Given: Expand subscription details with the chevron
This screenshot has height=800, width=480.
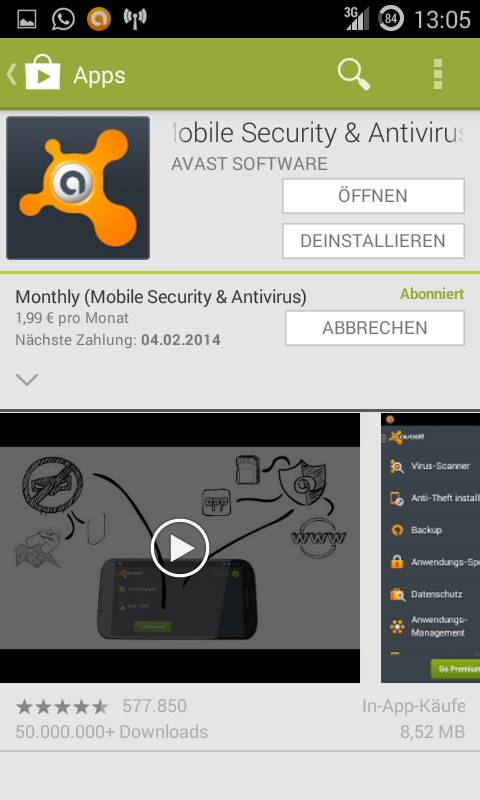Looking at the screenshot, I should [x=27, y=380].
